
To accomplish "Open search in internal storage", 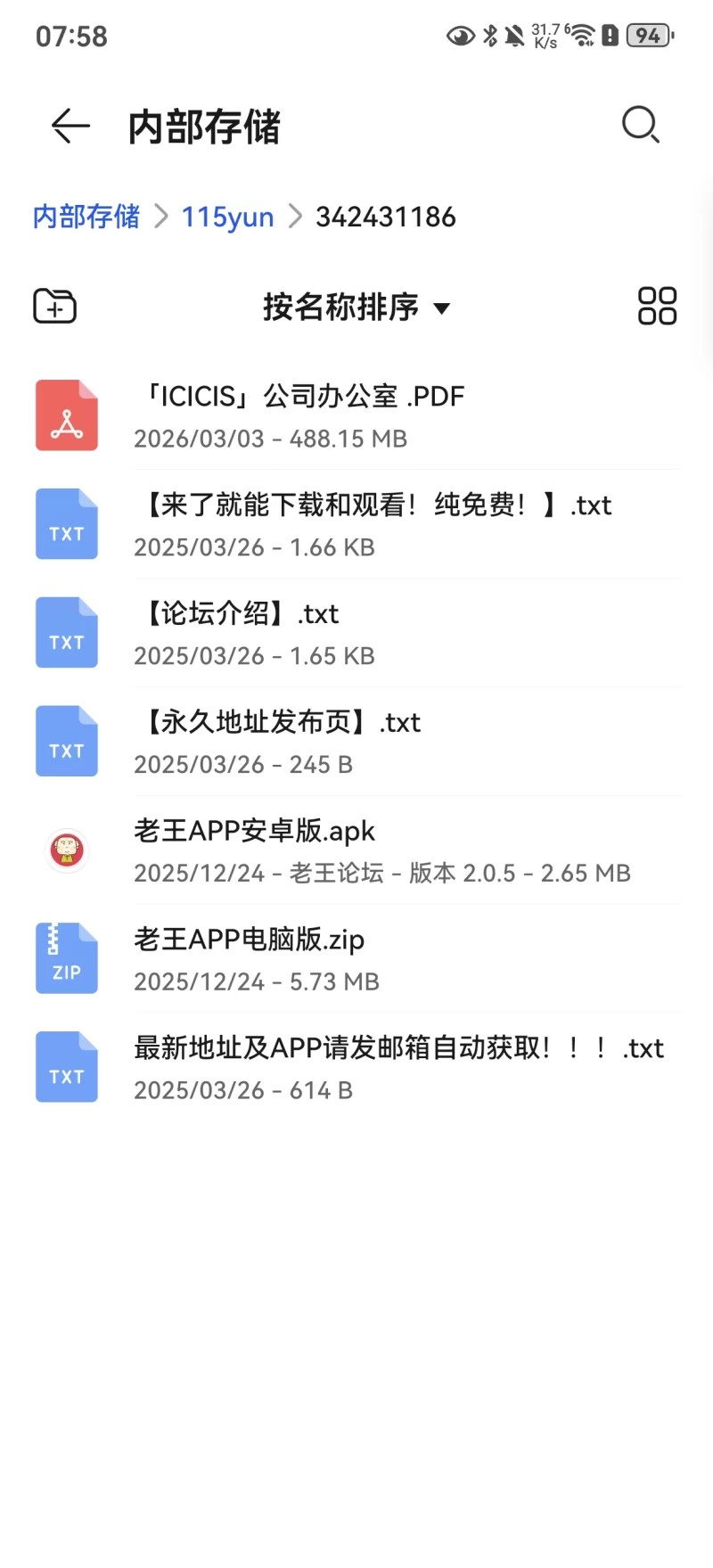I will (640, 126).
